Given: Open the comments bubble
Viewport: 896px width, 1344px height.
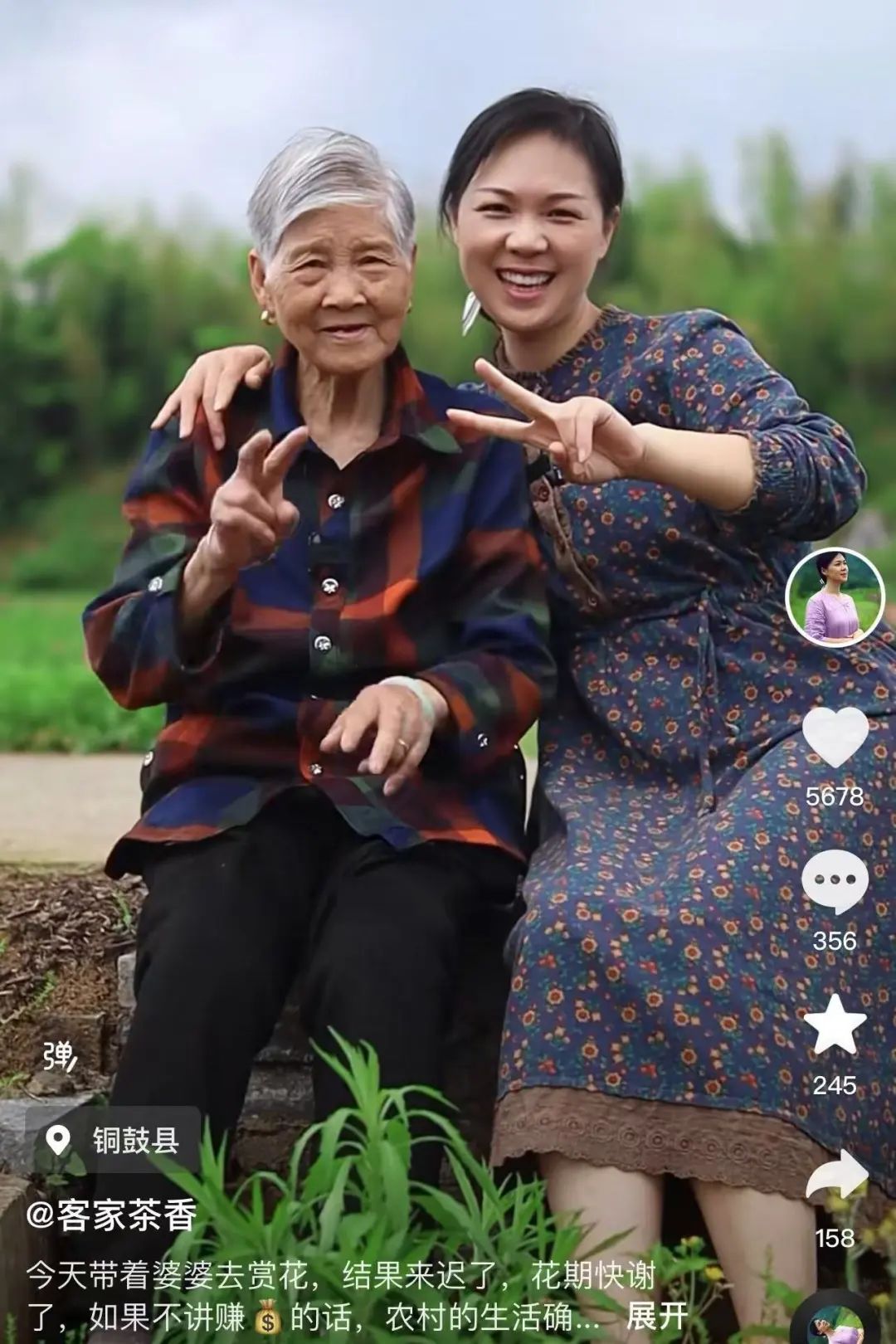Looking at the screenshot, I should [x=835, y=881].
